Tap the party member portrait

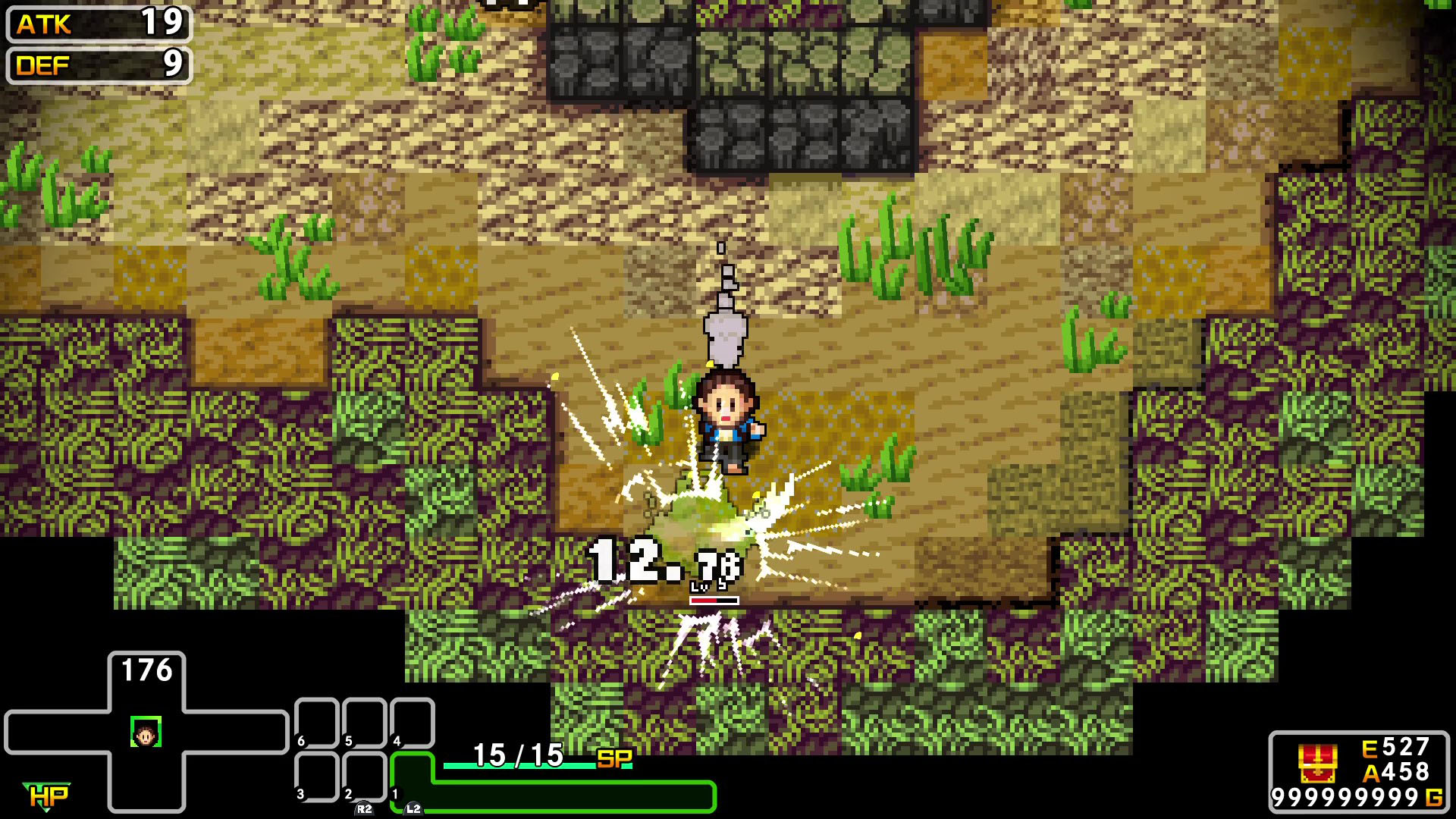(x=146, y=733)
